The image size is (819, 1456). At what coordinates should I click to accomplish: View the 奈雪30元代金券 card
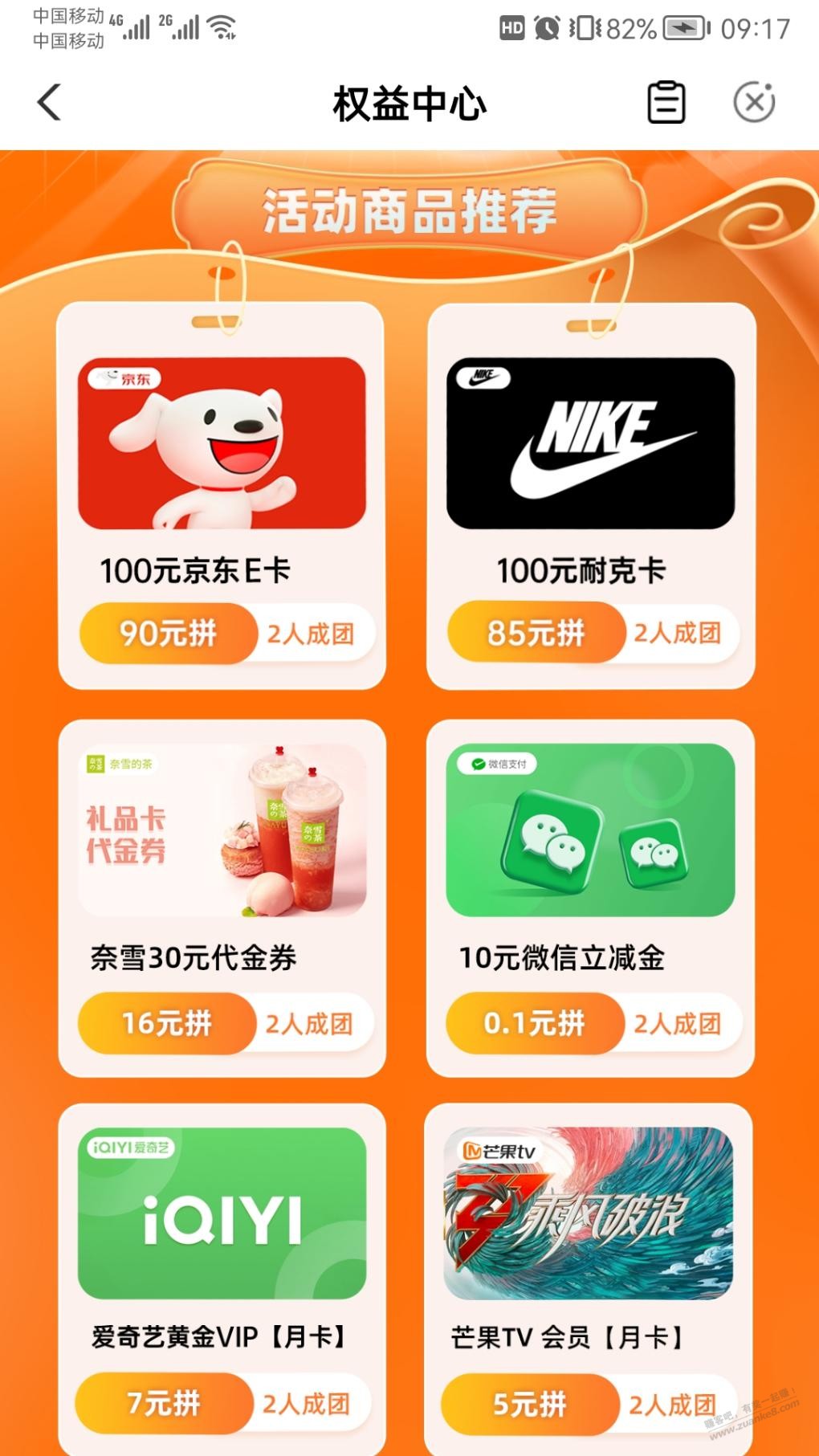pos(222,898)
